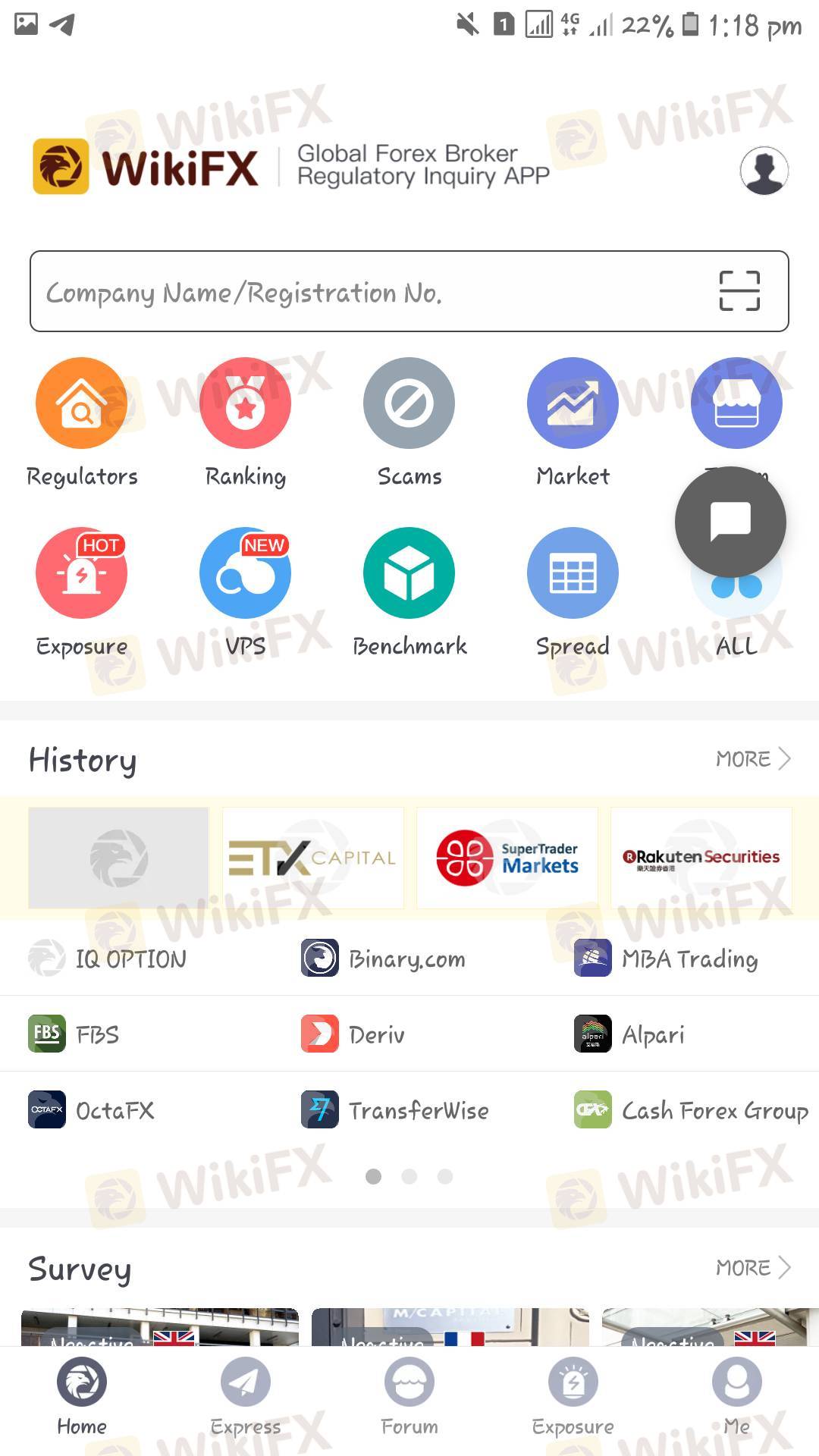This screenshot has height=1456, width=819.
Task: Open the VPS shortcut
Action: click(245, 591)
